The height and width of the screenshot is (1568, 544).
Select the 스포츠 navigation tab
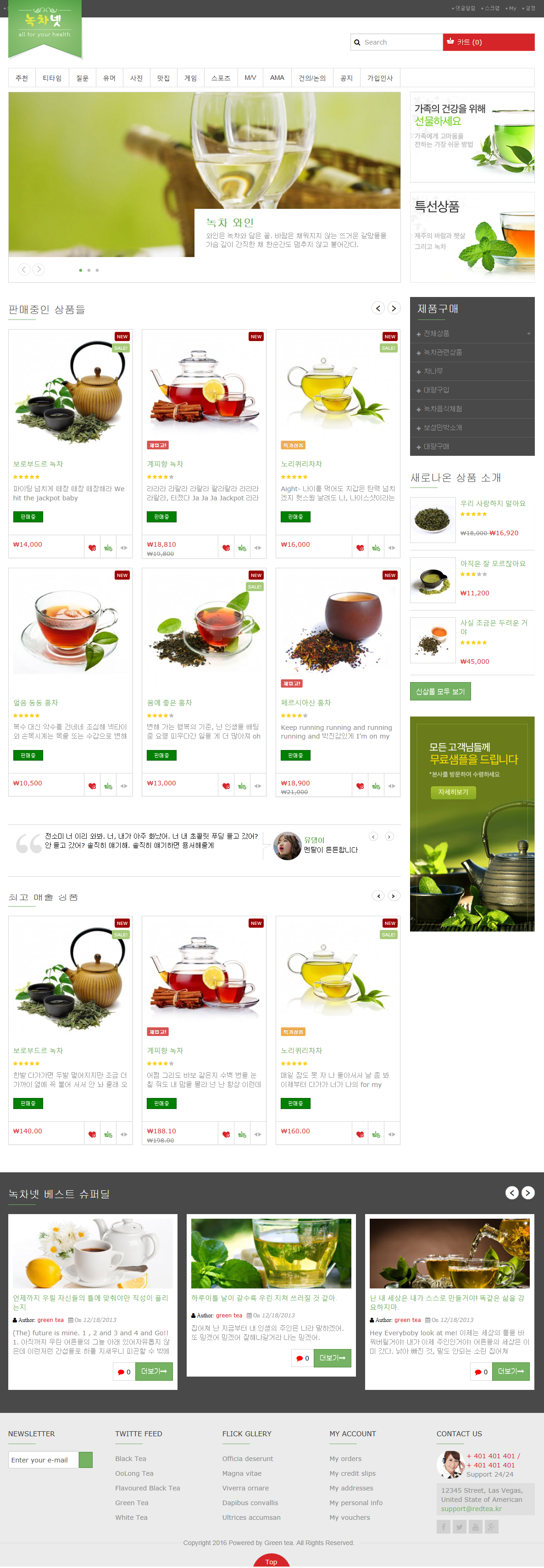[220, 78]
